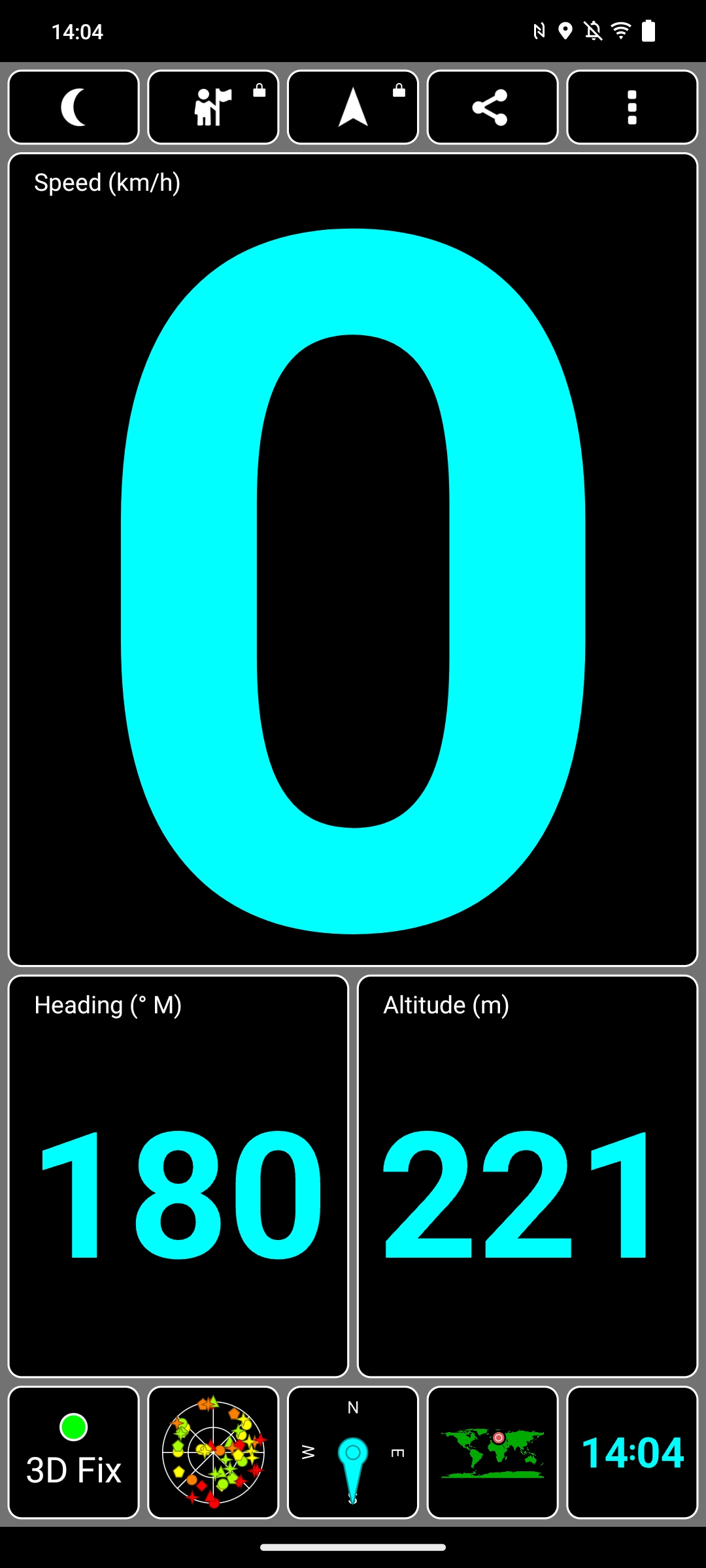This screenshot has width=706, height=1568.
Task: Select the Heading (° M) panel
Action: [178, 1176]
